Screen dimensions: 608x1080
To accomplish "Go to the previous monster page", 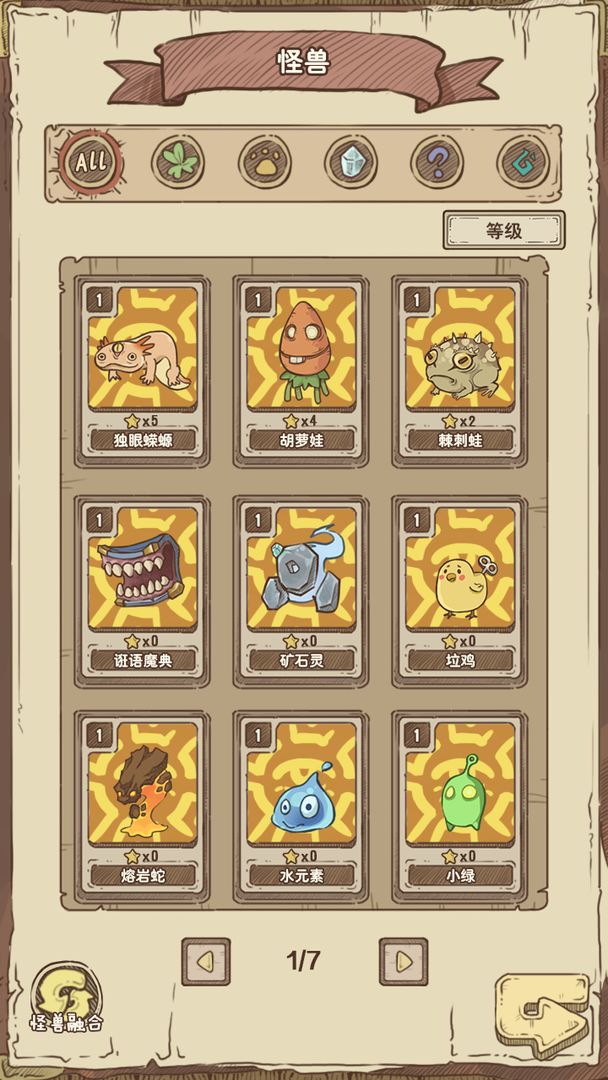I will pos(206,961).
